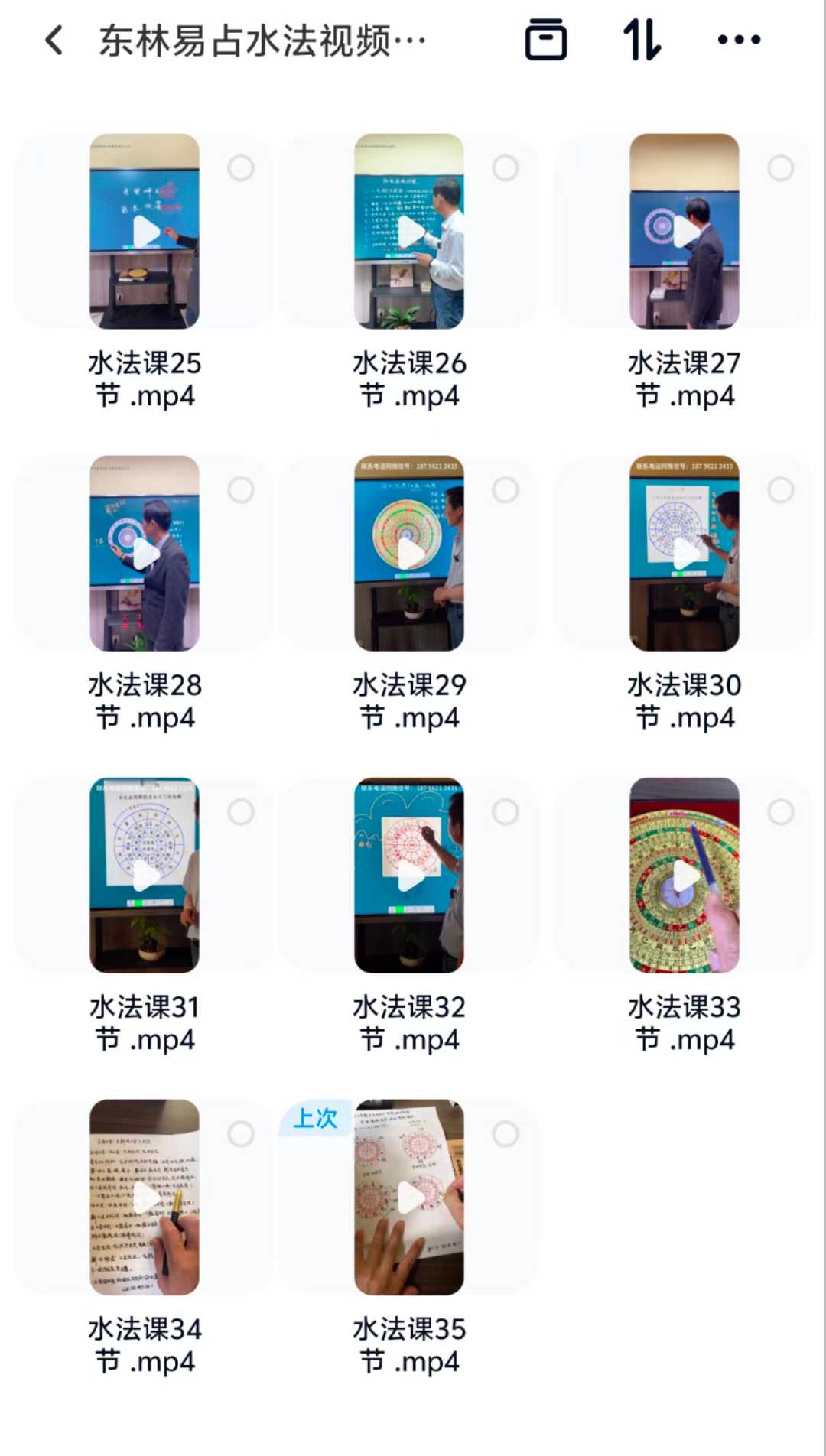The height and width of the screenshot is (1456, 826).
Task: Play 水法课29节.mp4
Action: [409, 554]
